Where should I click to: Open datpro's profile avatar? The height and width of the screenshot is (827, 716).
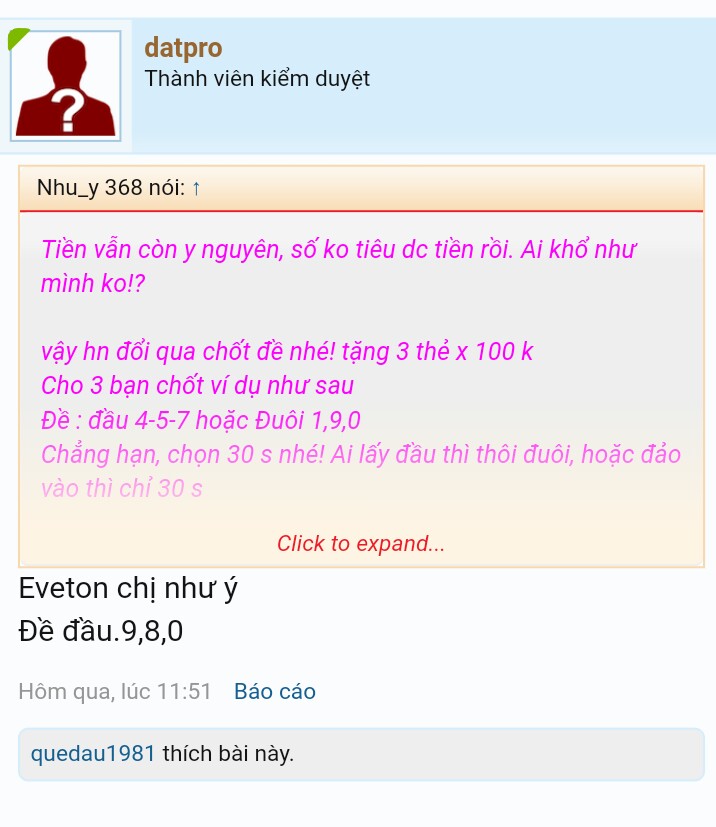66,86
